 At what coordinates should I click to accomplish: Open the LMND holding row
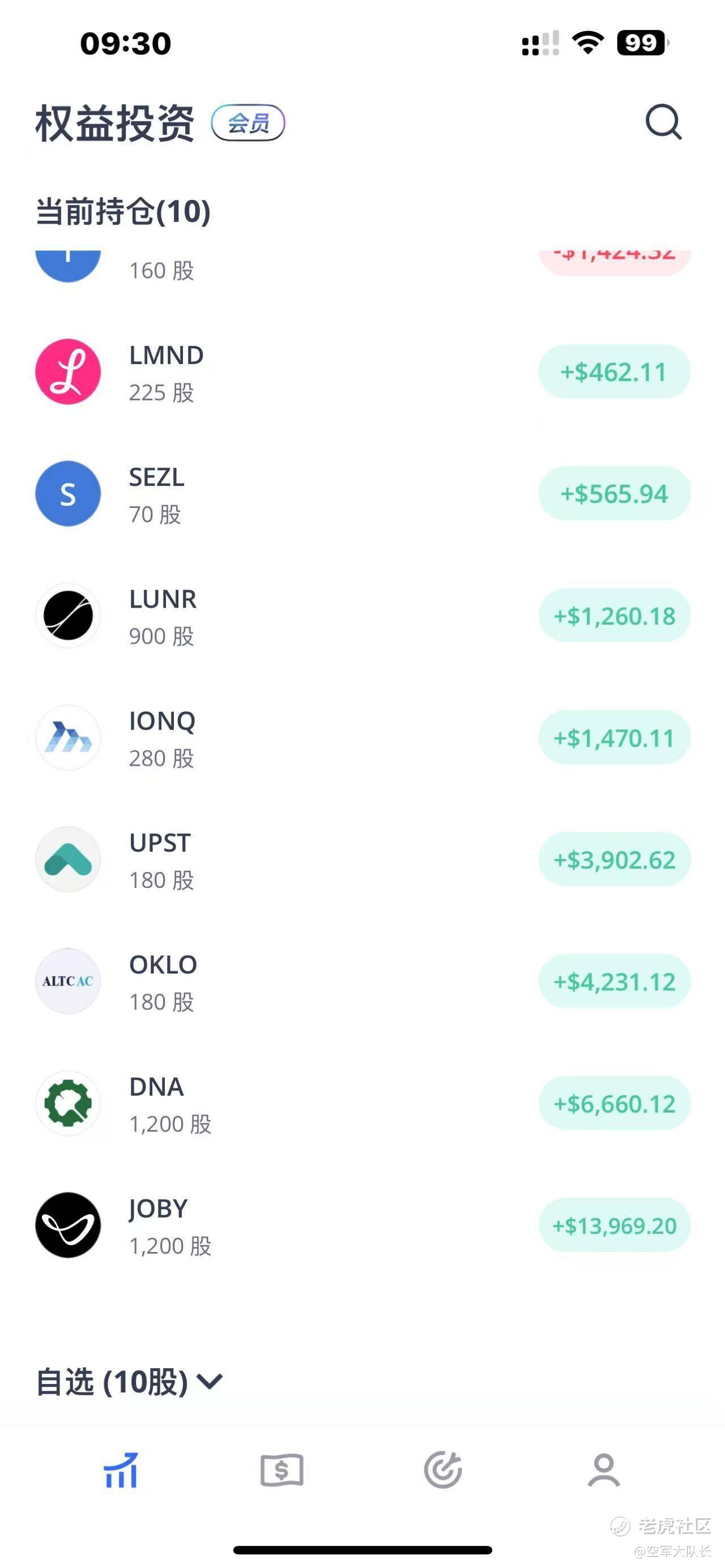click(x=362, y=372)
